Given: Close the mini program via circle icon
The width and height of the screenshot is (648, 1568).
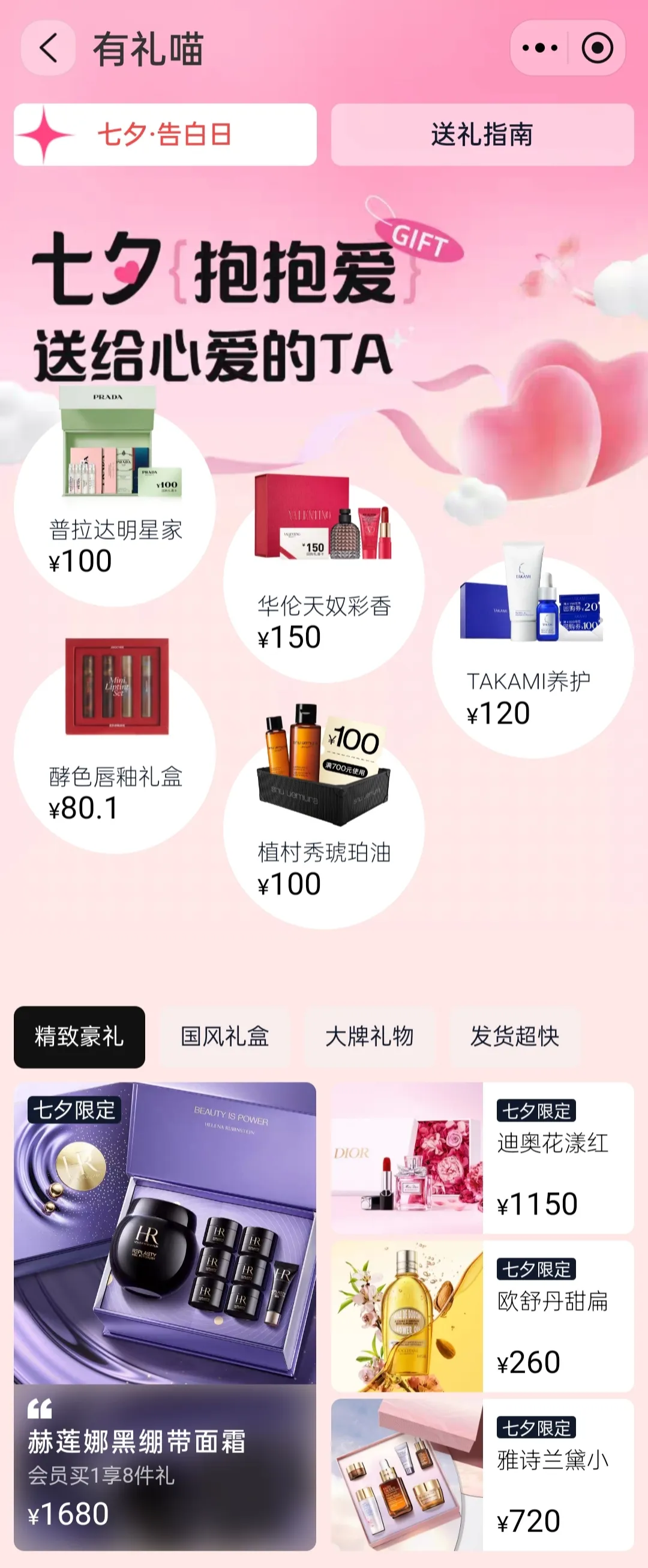Looking at the screenshot, I should (597, 48).
